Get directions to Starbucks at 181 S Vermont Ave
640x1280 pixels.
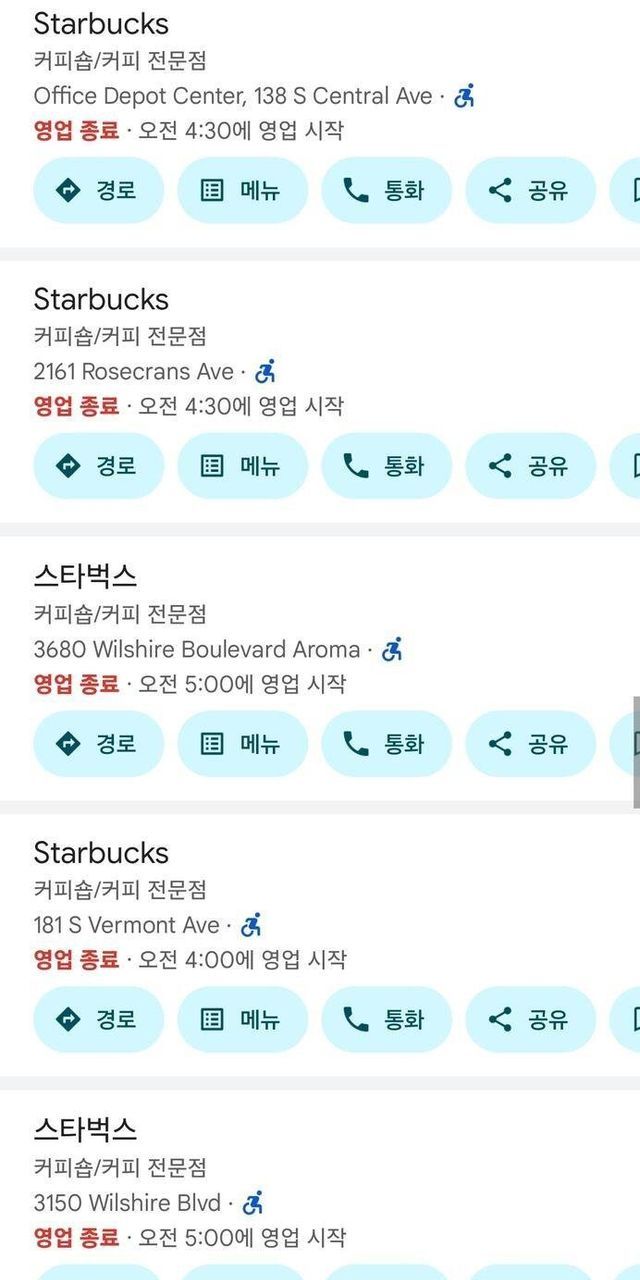(98, 1019)
